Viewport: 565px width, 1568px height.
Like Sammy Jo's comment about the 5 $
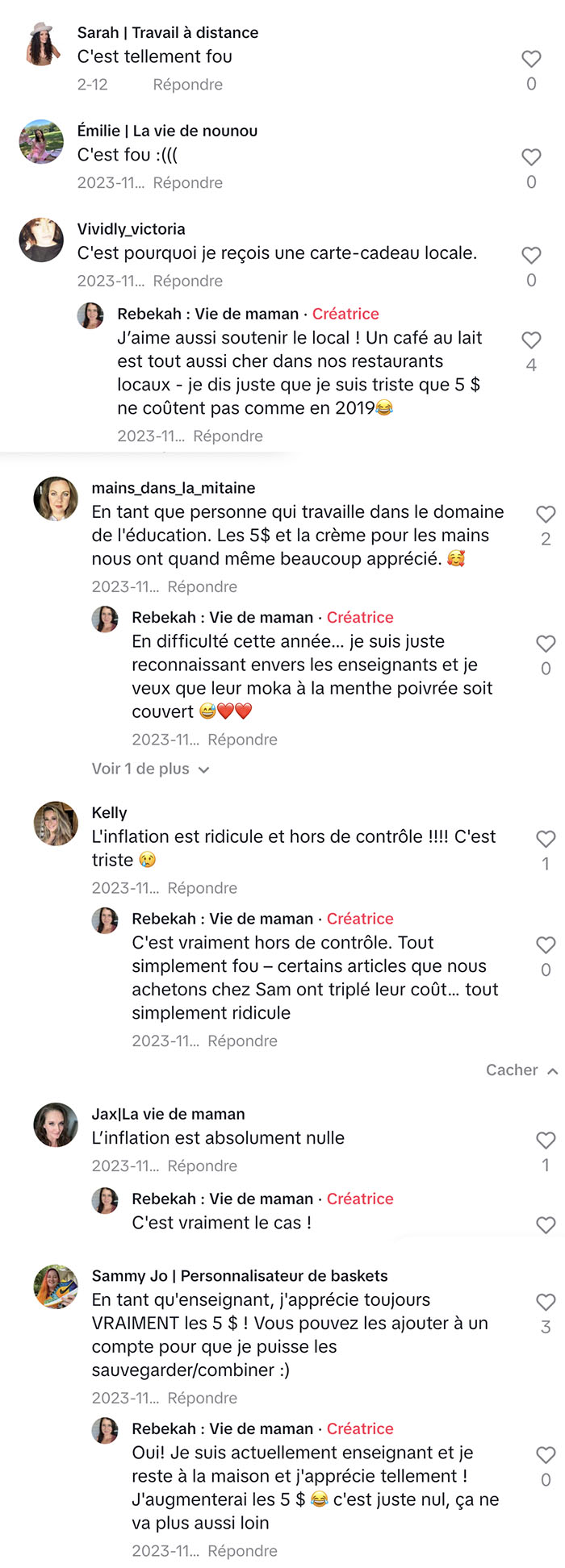546,1303
